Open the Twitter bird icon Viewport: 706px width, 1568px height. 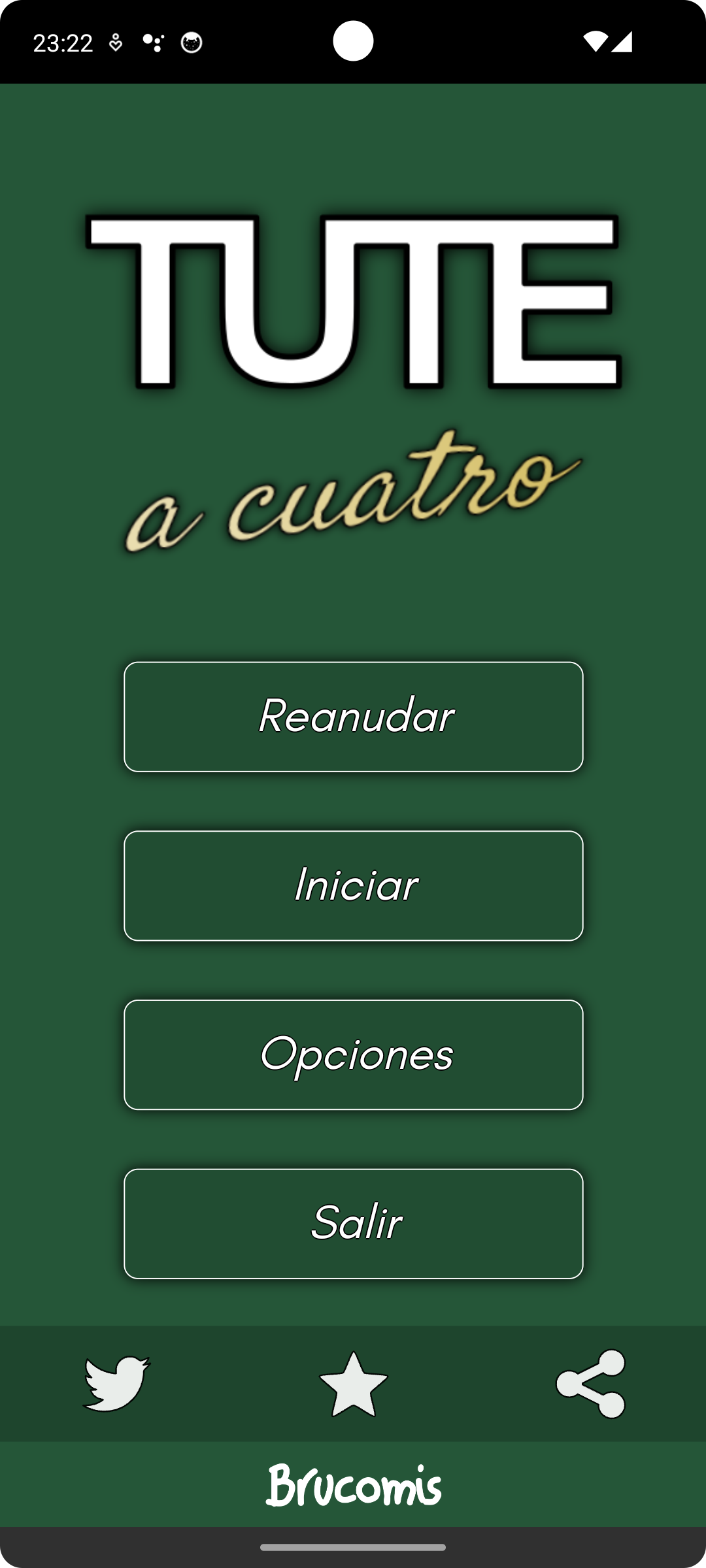click(117, 1384)
